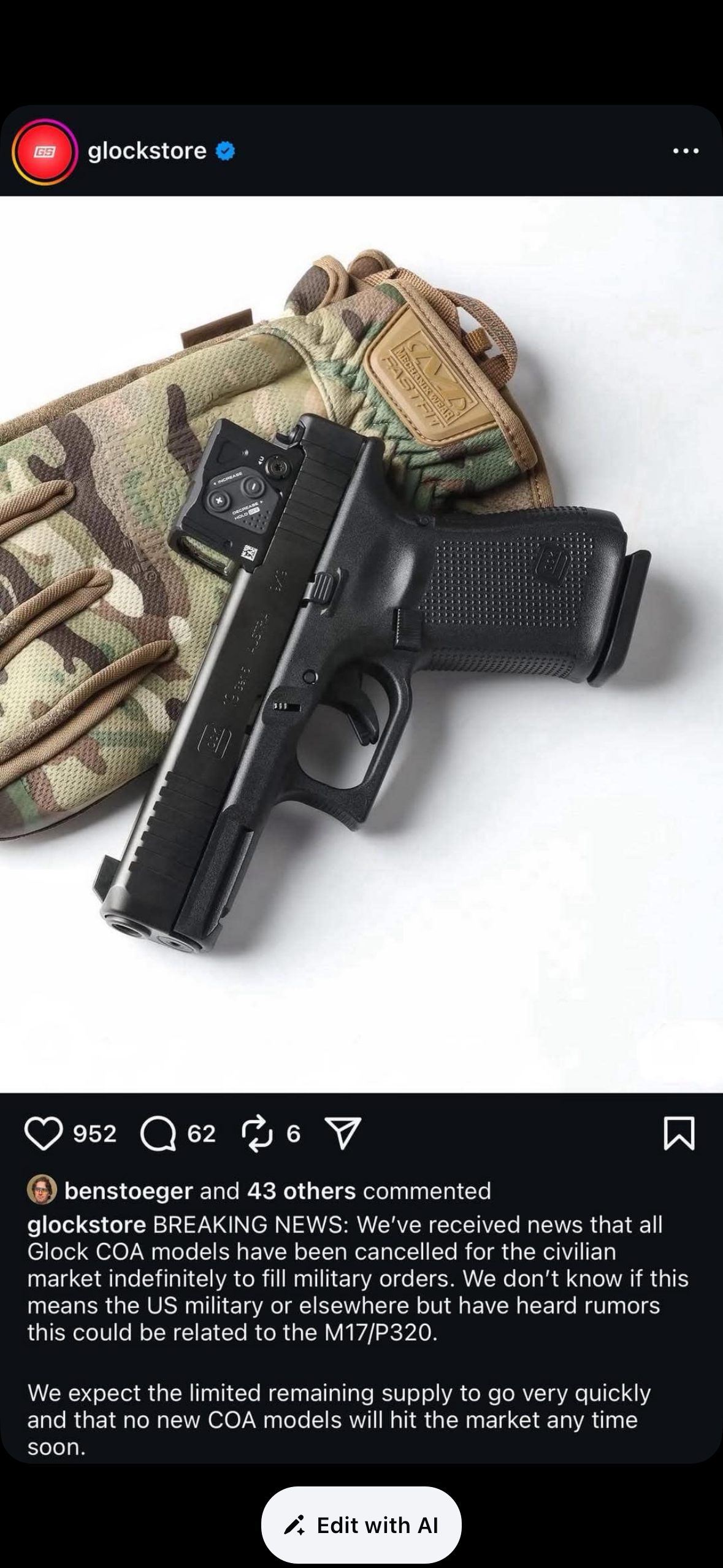Open benstoeger's profile from commenters line
The height and width of the screenshot is (1568, 723).
[x=128, y=1191]
